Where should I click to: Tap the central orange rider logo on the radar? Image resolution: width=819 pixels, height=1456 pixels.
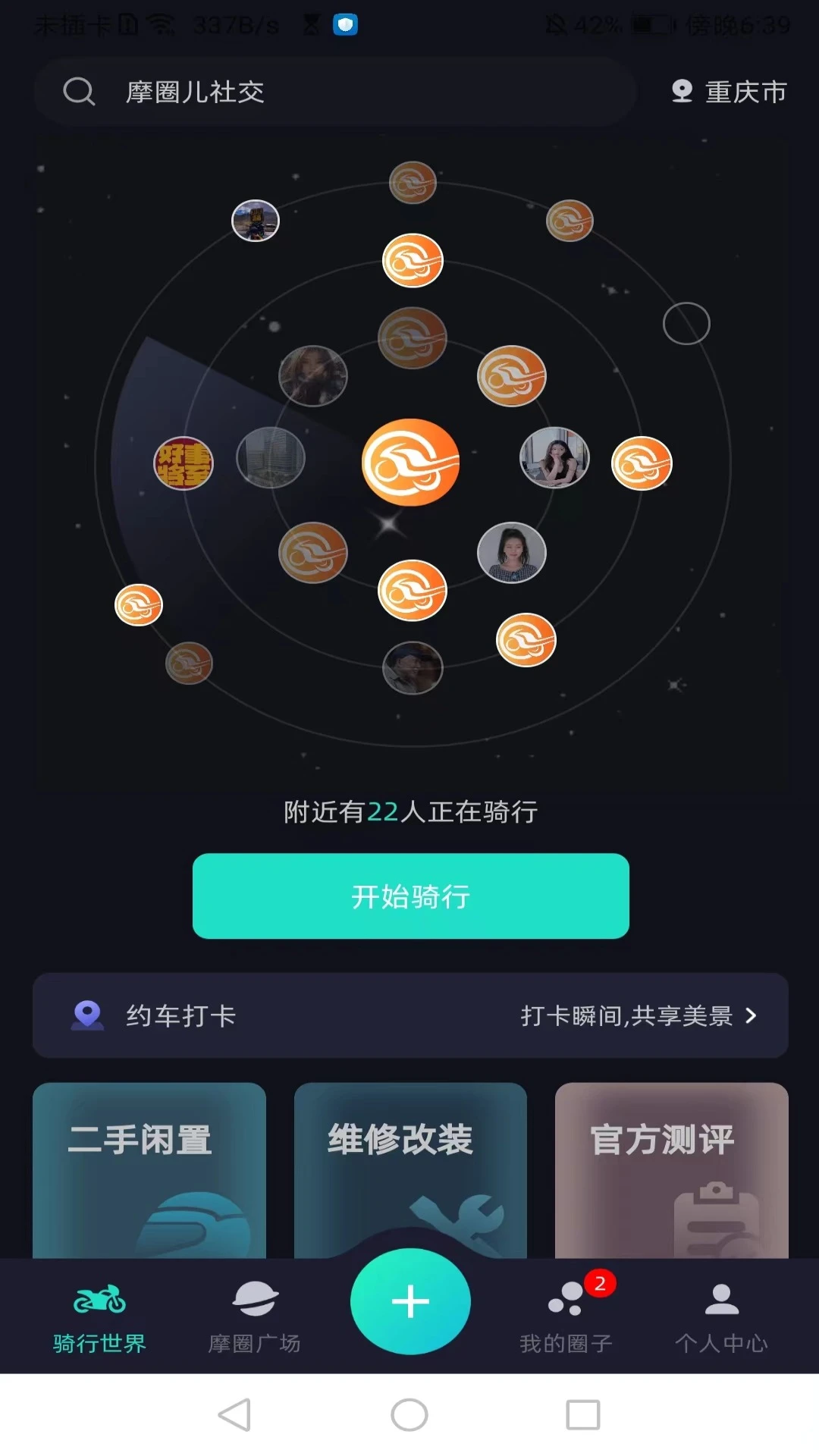click(410, 461)
